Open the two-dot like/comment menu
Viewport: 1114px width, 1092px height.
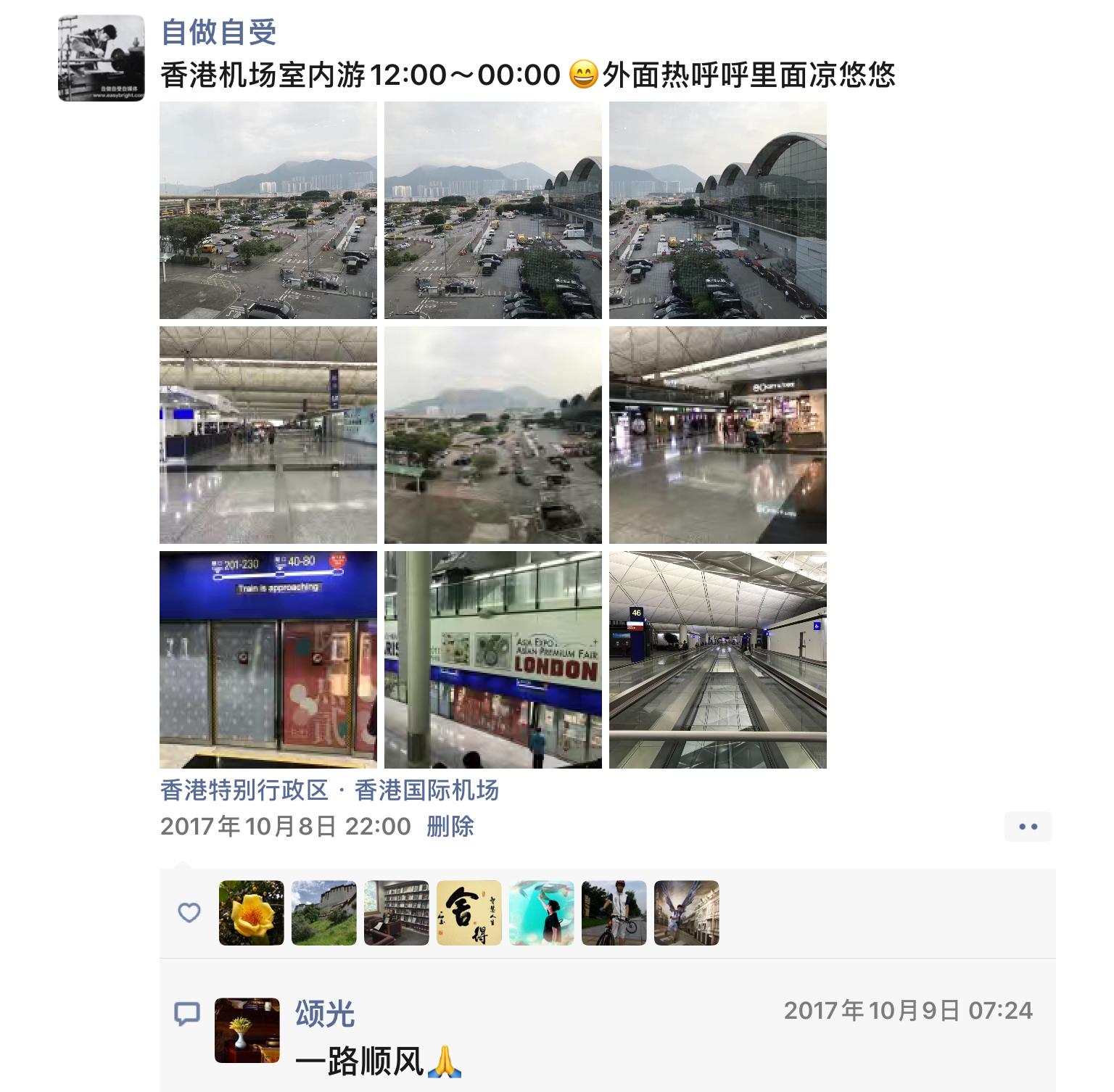click(x=1028, y=827)
